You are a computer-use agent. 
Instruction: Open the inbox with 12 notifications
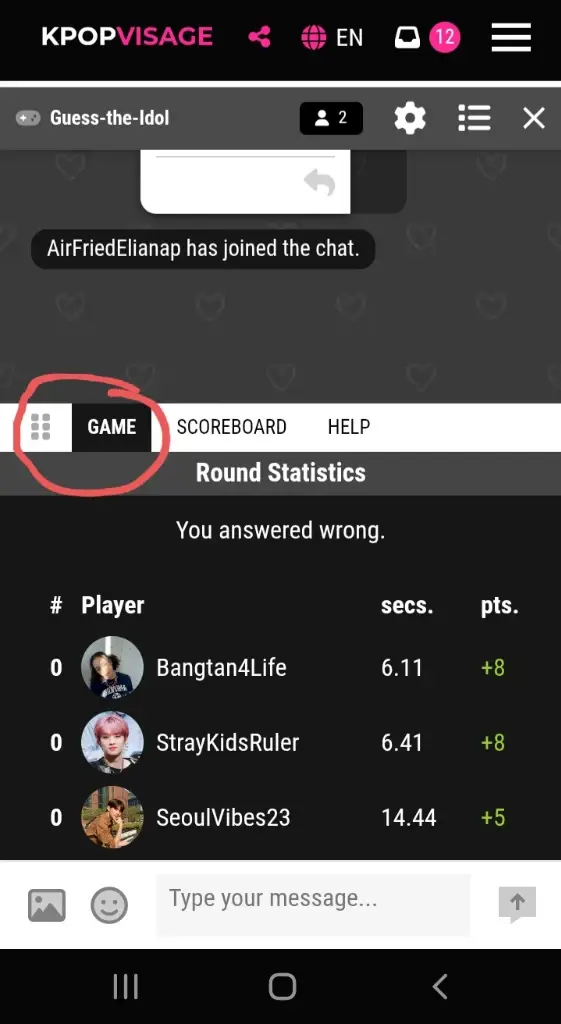point(427,37)
